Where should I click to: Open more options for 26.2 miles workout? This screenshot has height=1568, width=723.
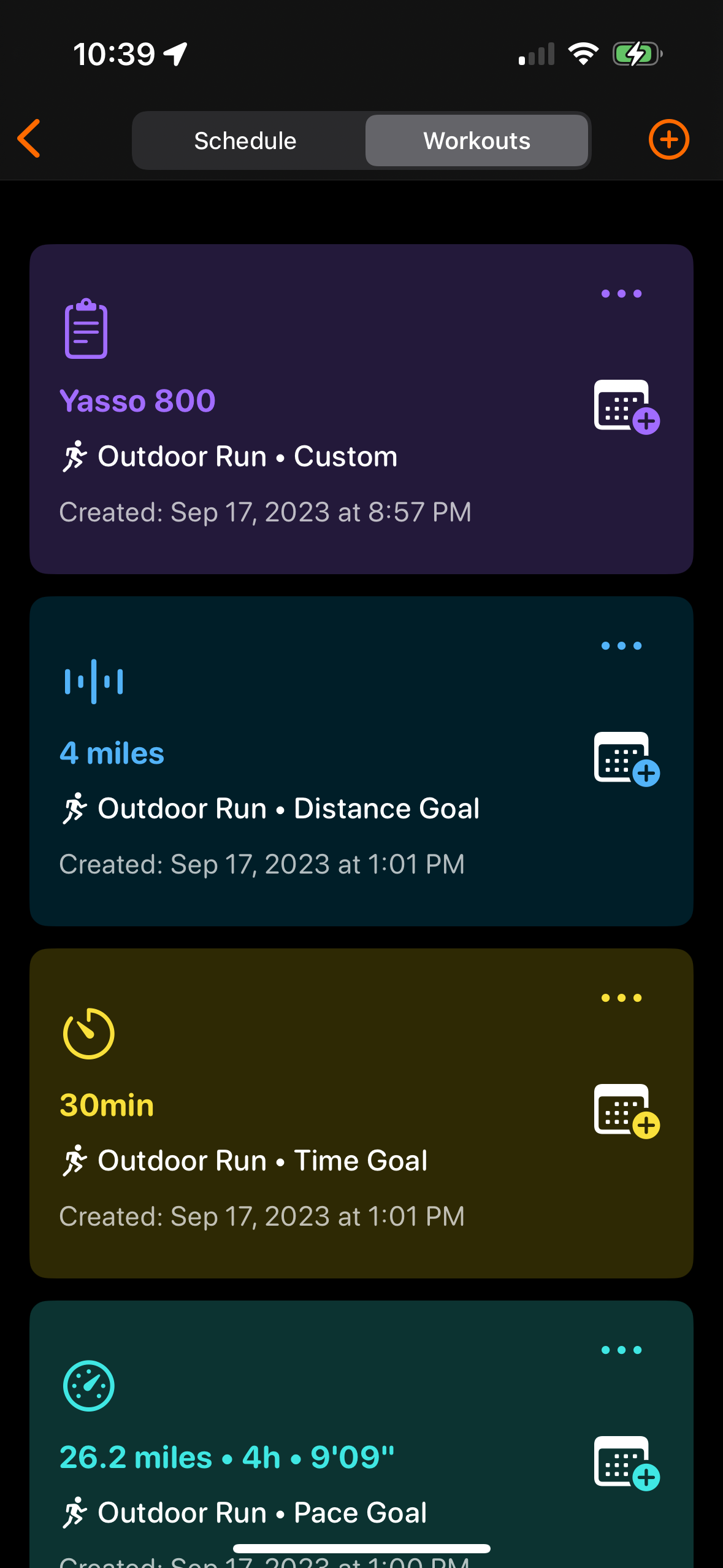pos(621,1350)
